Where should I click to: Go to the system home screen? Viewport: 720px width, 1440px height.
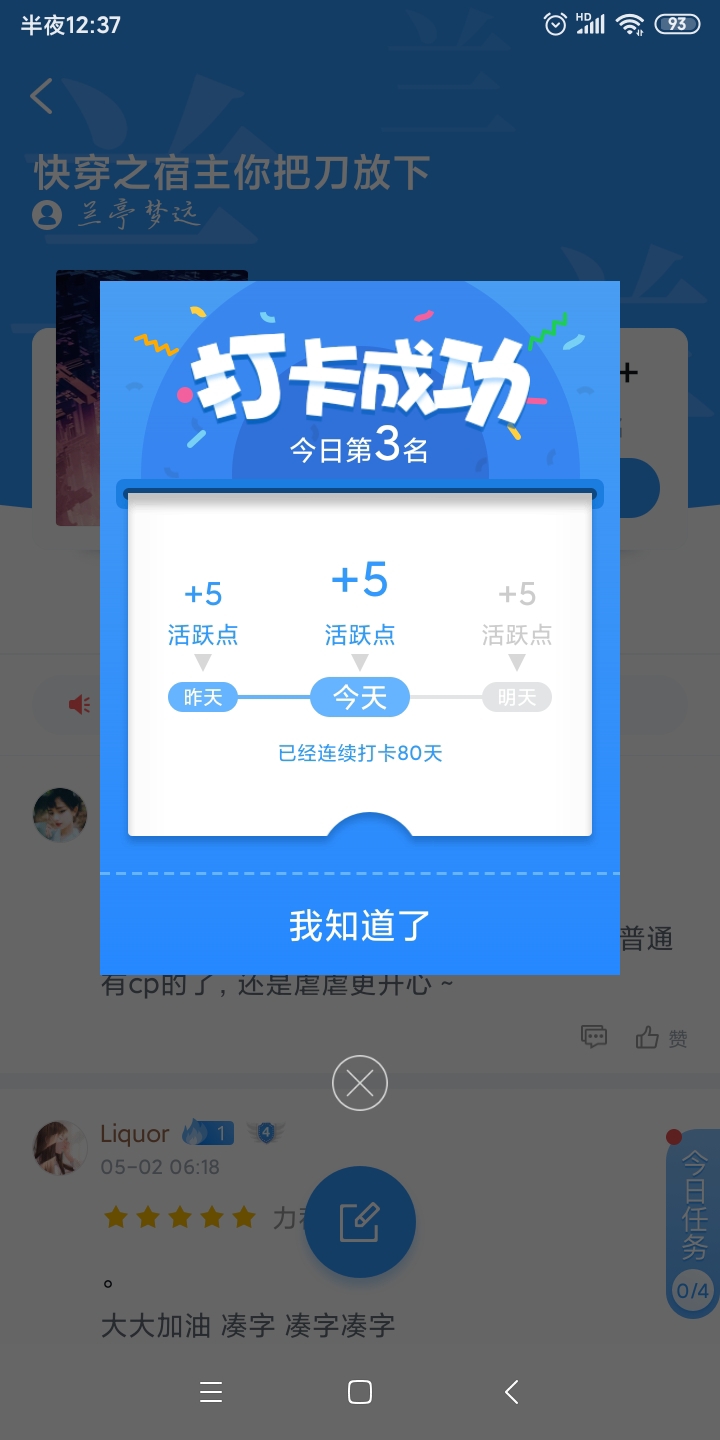tap(360, 1392)
